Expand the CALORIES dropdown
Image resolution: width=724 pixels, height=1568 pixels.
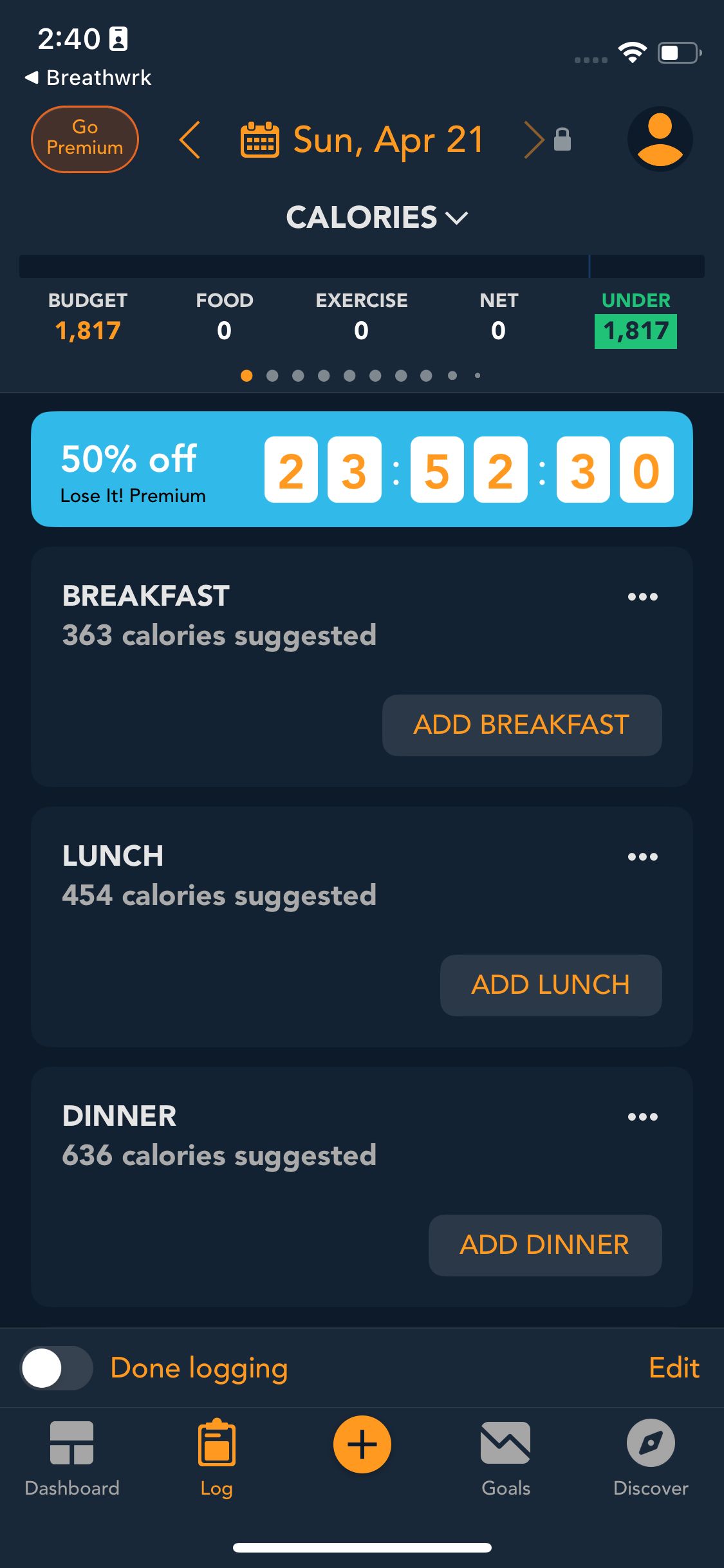(x=378, y=218)
